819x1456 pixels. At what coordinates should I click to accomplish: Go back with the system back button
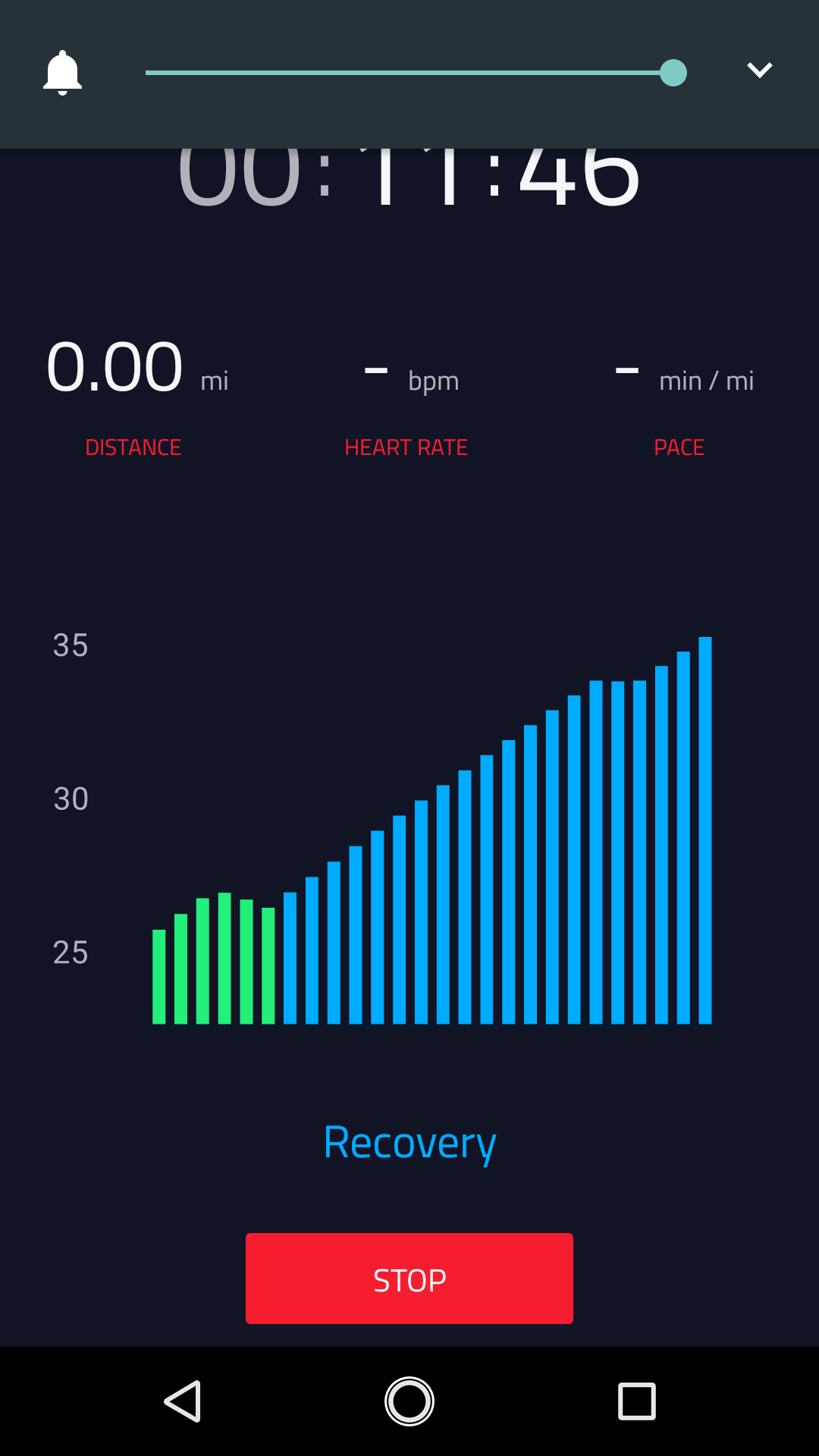click(183, 1401)
